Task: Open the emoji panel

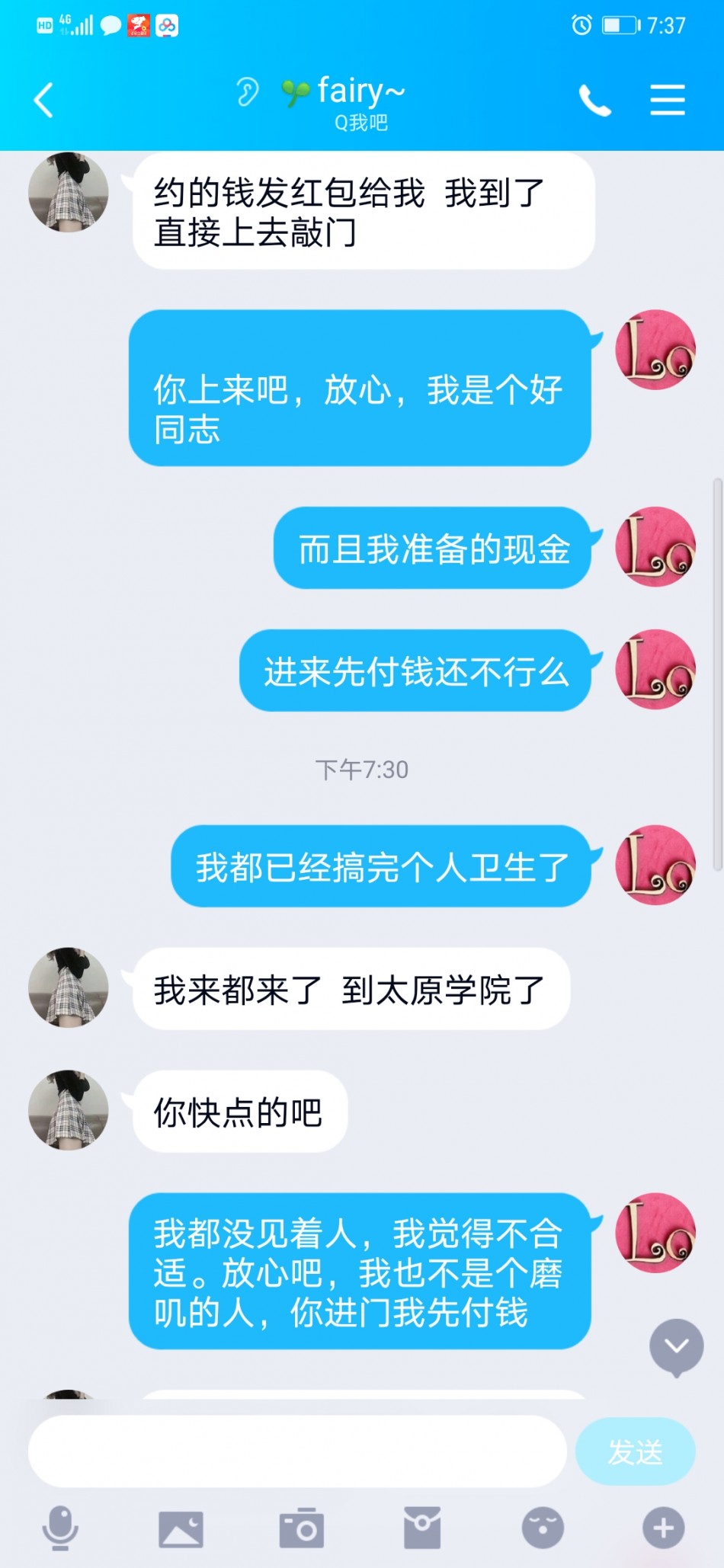Action: pos(543,1528)
